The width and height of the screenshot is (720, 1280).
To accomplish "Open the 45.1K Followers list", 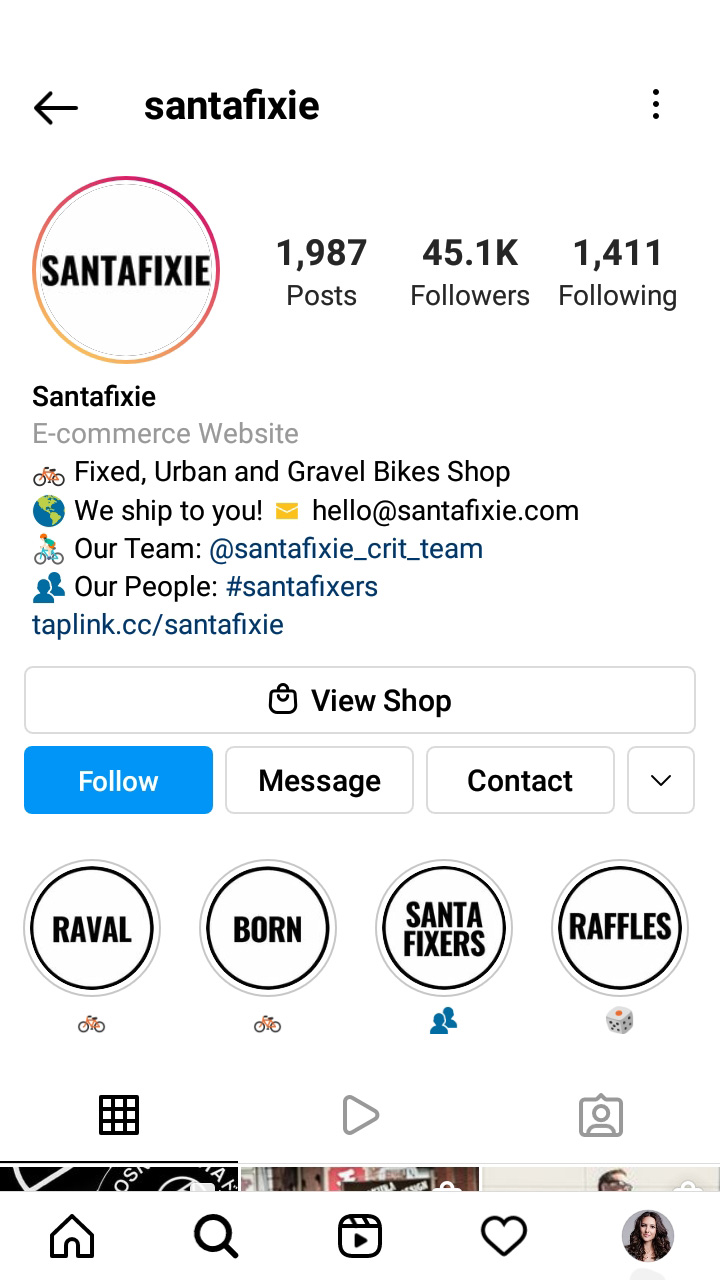I will [x=470, y=272].
